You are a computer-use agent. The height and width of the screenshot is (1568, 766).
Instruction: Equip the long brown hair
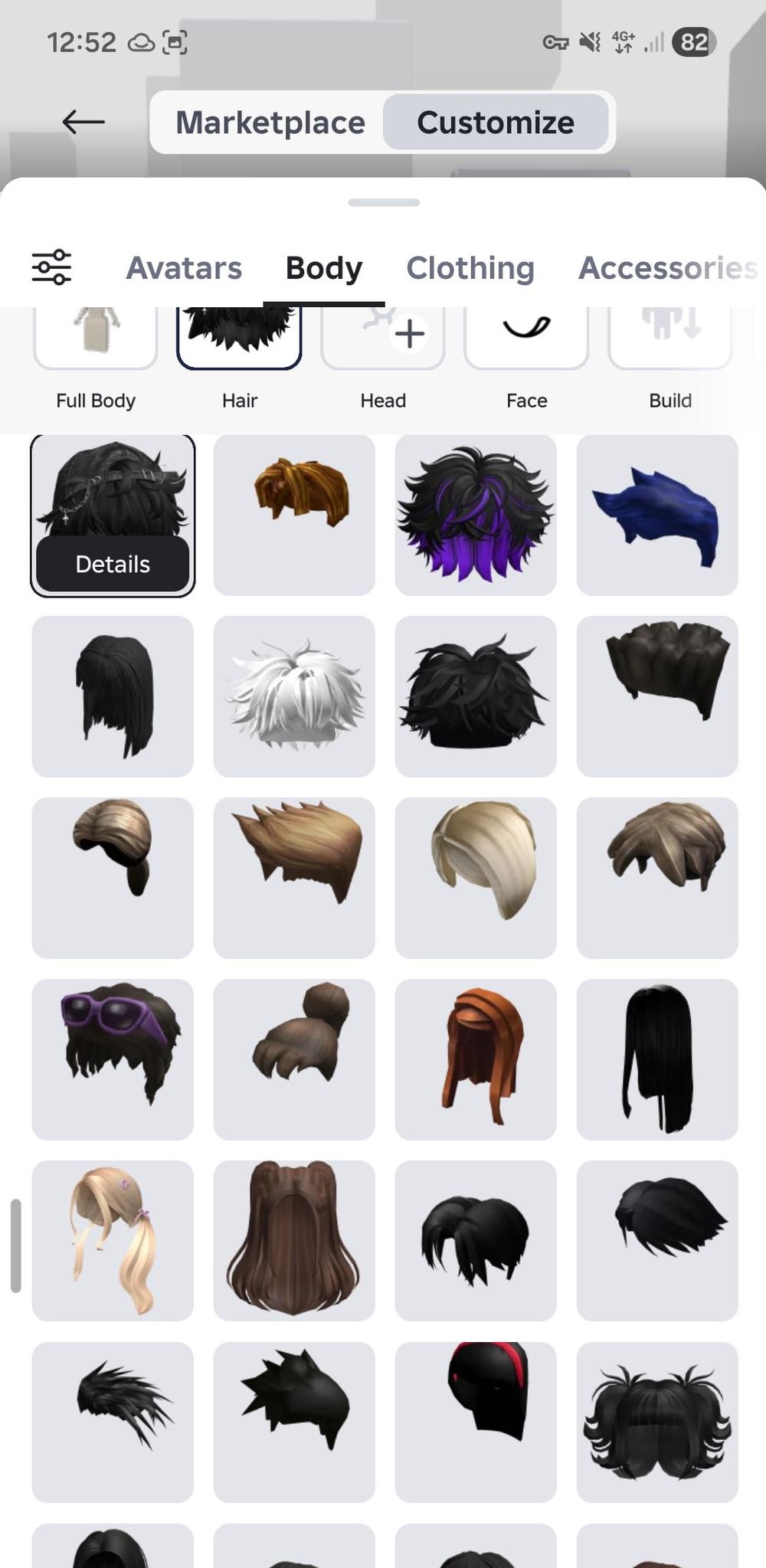(294, 1240)
